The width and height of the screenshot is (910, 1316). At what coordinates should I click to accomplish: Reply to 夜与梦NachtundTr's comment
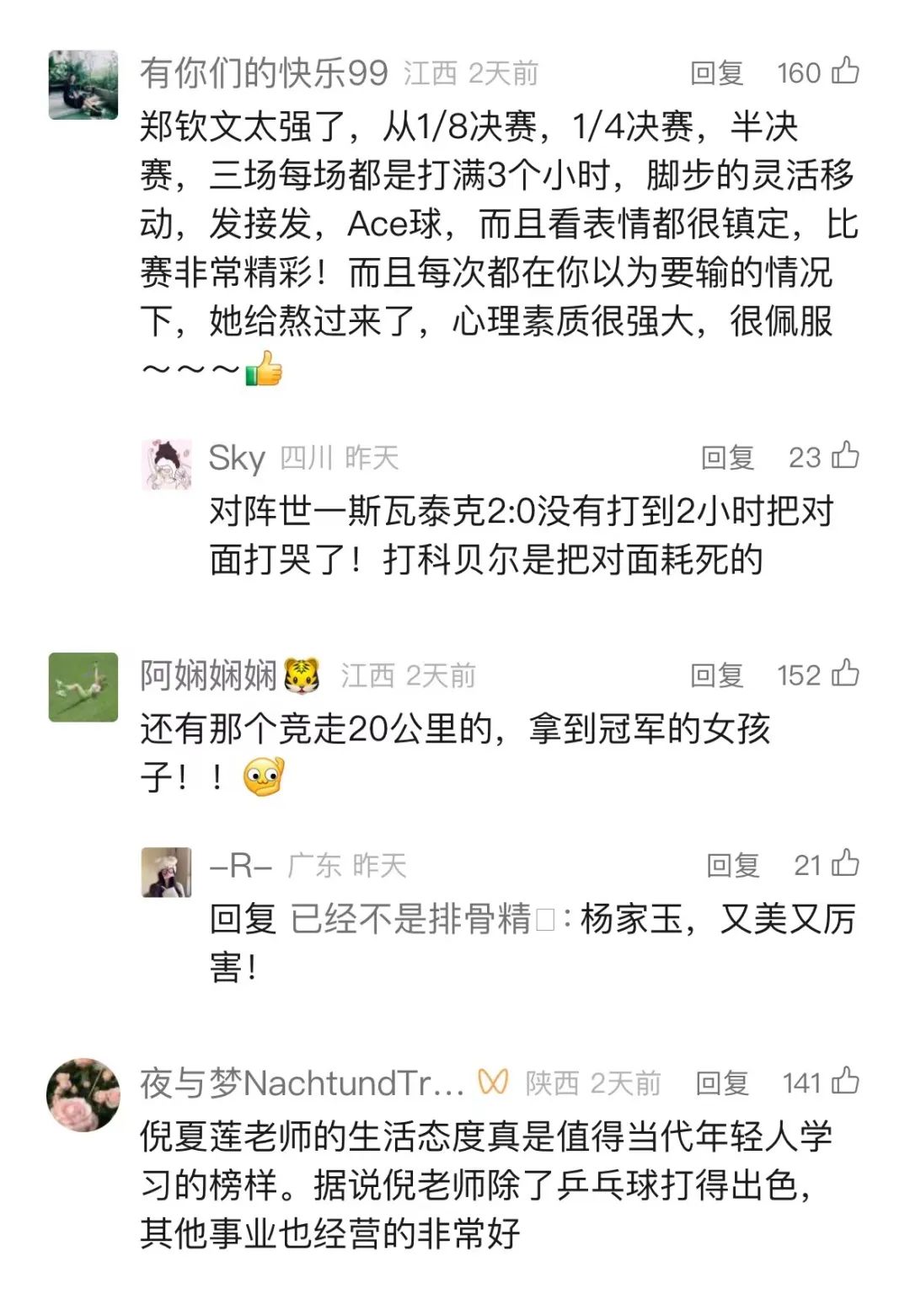722,1083
